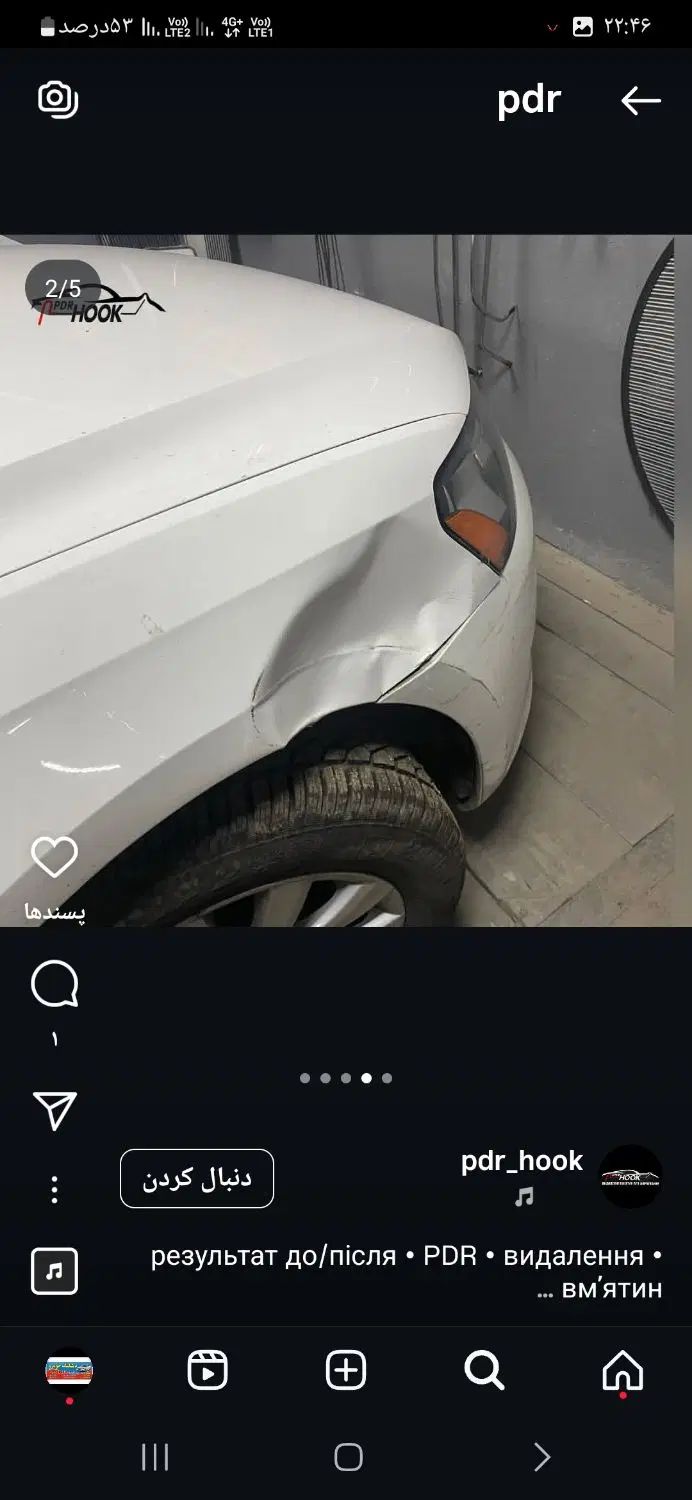Open the pdr_hook username link

(521, 1161)
